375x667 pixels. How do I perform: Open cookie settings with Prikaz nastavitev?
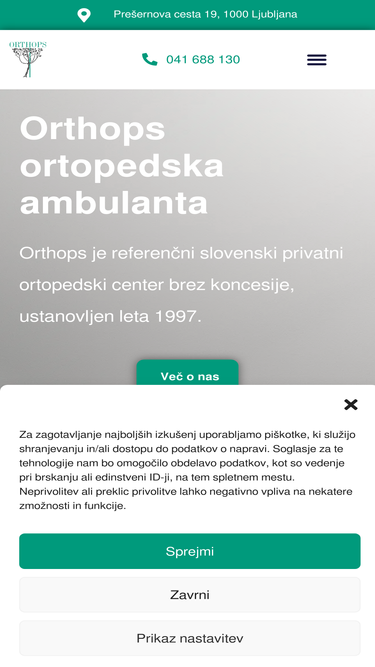pos(190,638)
